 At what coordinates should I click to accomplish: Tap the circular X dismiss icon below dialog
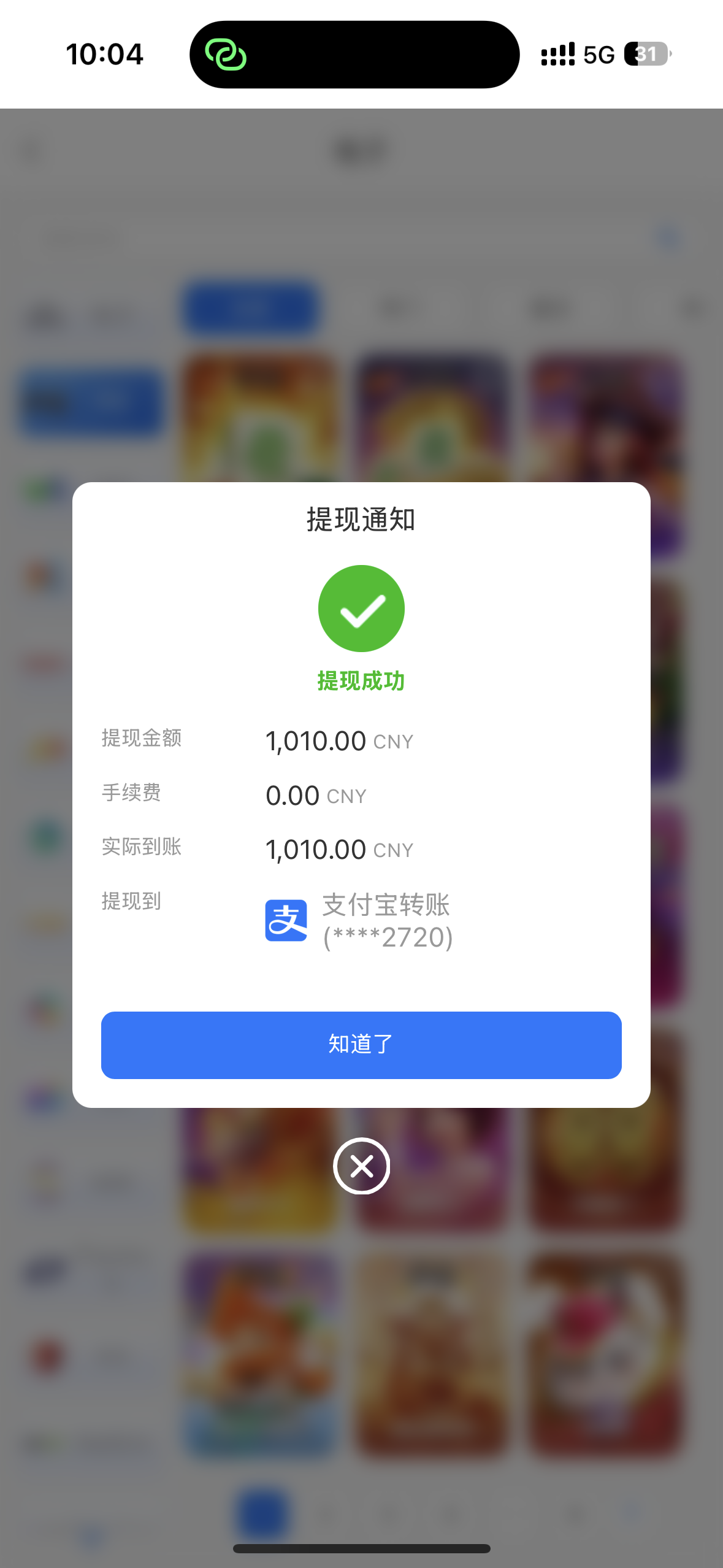click(361, 1166)
